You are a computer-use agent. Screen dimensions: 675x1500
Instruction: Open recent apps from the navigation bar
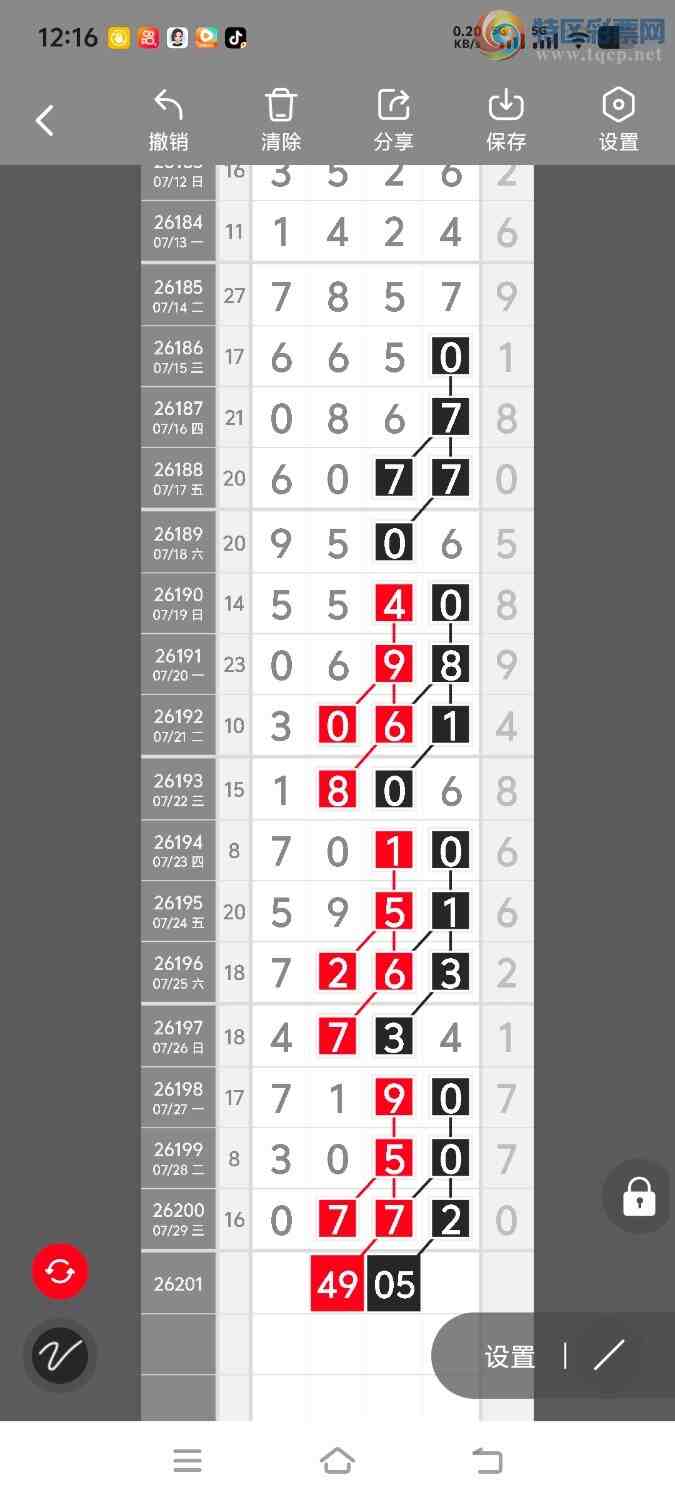click(x=187, y=1461)
